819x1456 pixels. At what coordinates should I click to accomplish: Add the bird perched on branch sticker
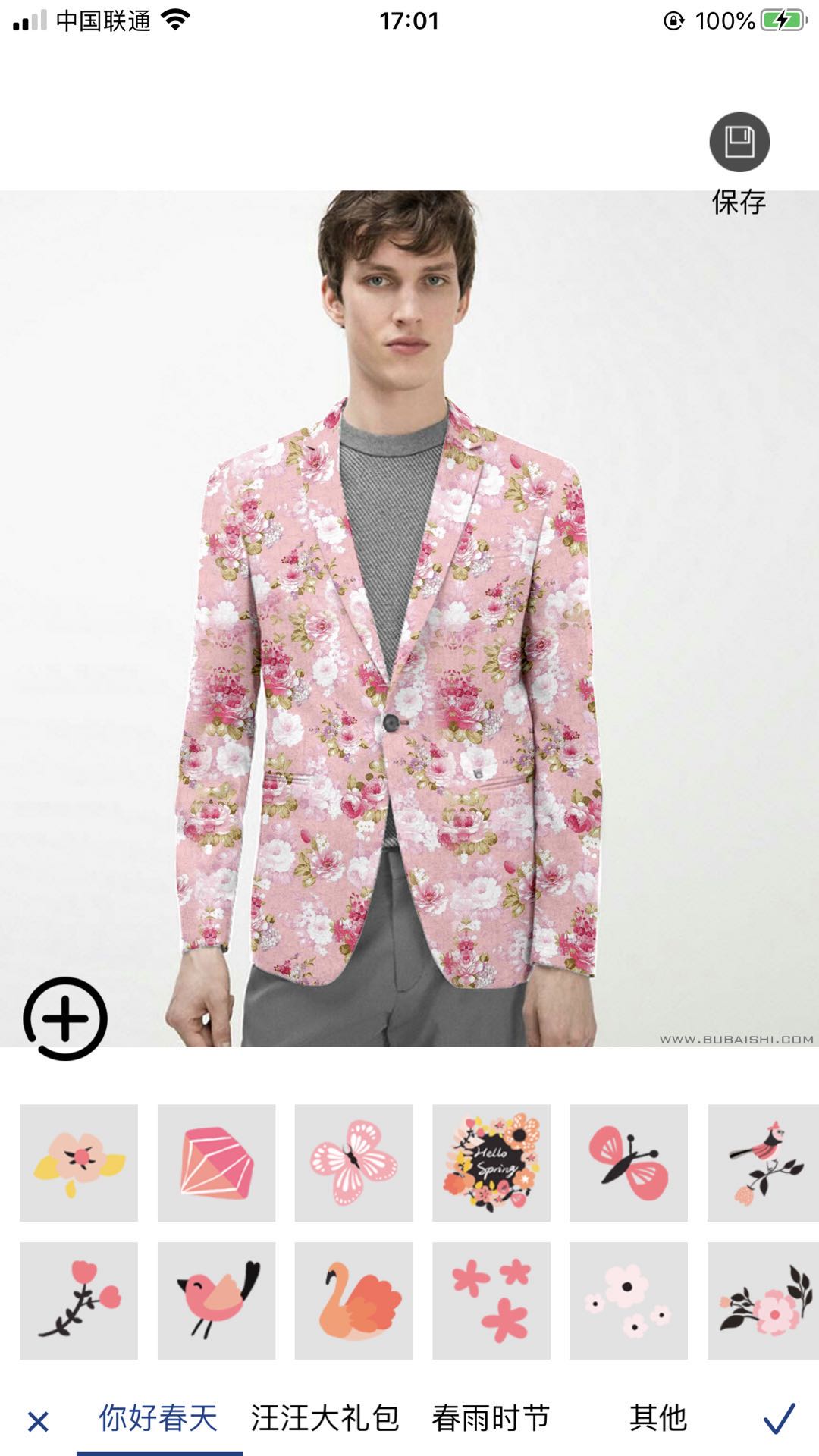tap(763, 1163)
